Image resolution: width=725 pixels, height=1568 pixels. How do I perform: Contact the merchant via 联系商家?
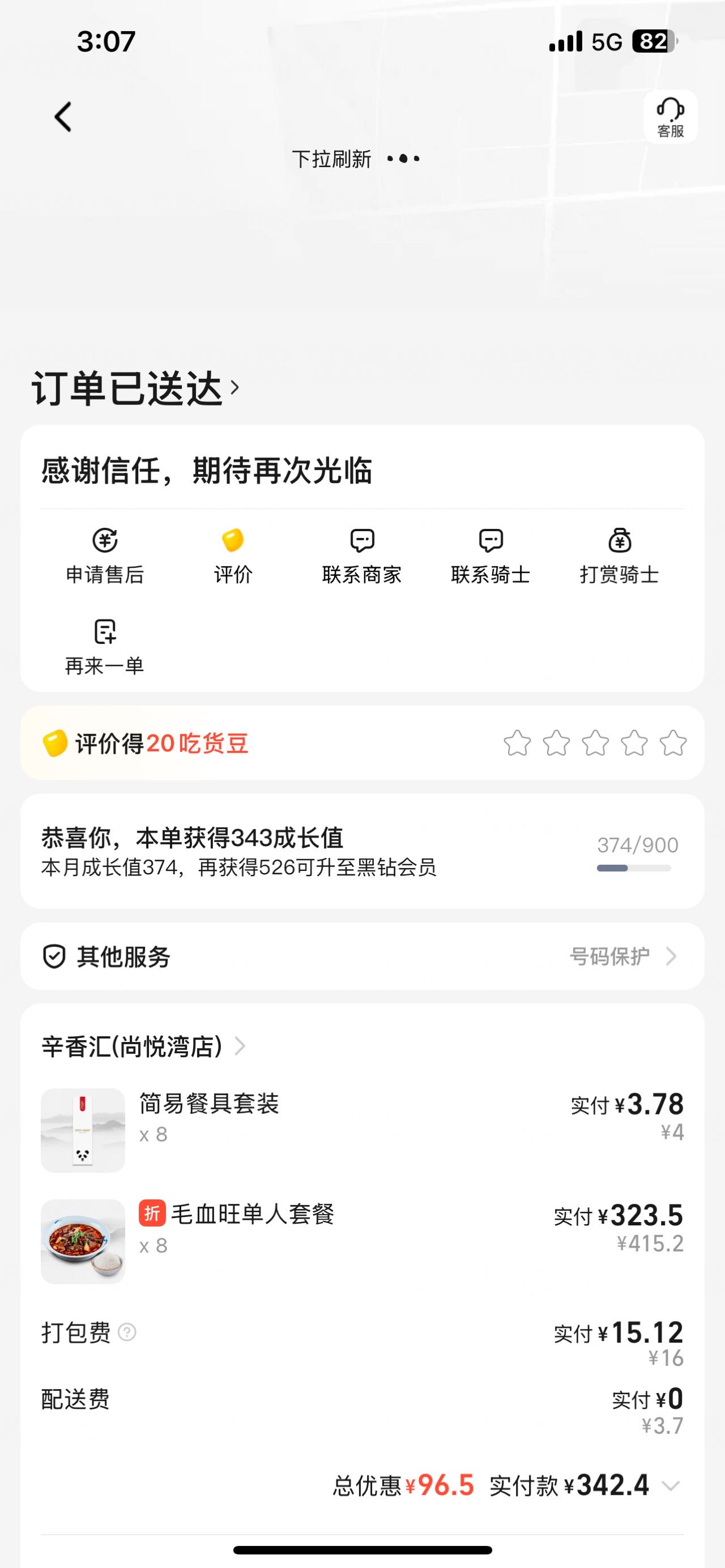[x=362, y=556]
